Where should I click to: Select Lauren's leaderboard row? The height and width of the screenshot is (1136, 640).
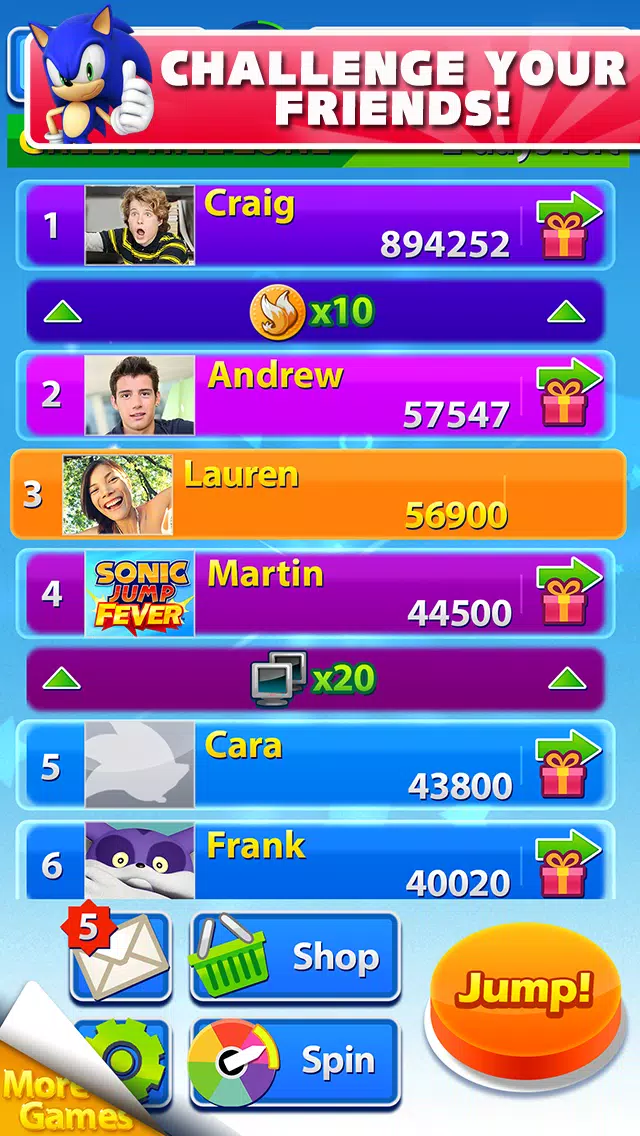320,494
